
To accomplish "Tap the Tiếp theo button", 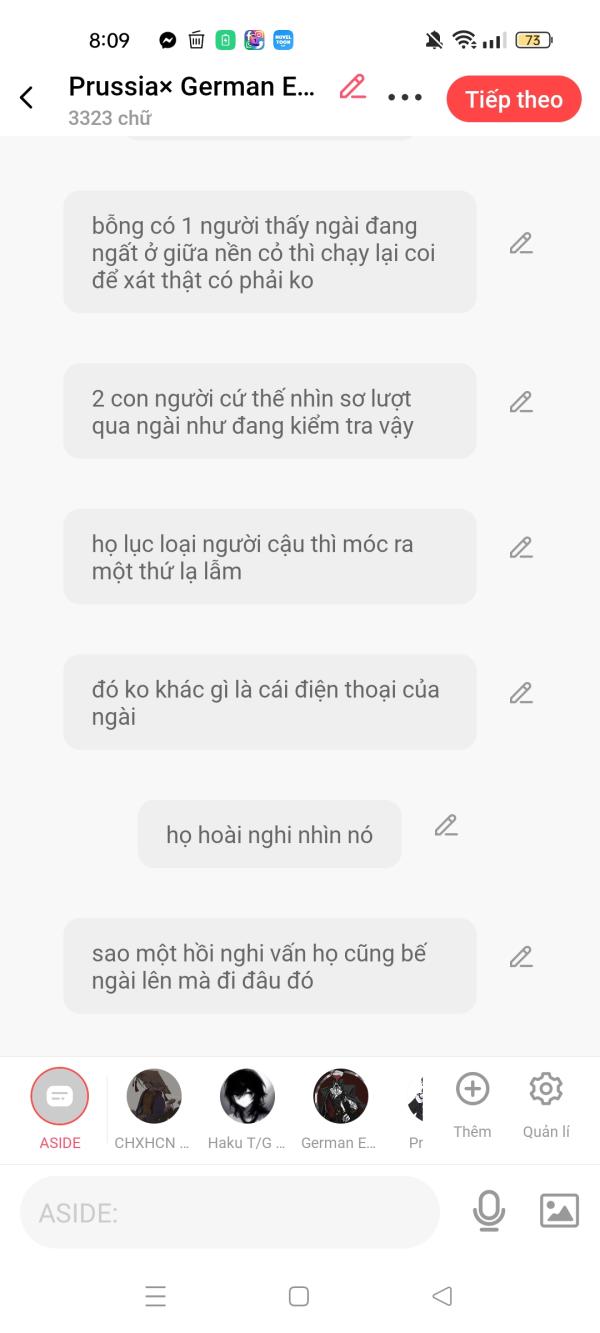I will click(x=513, y=99).
